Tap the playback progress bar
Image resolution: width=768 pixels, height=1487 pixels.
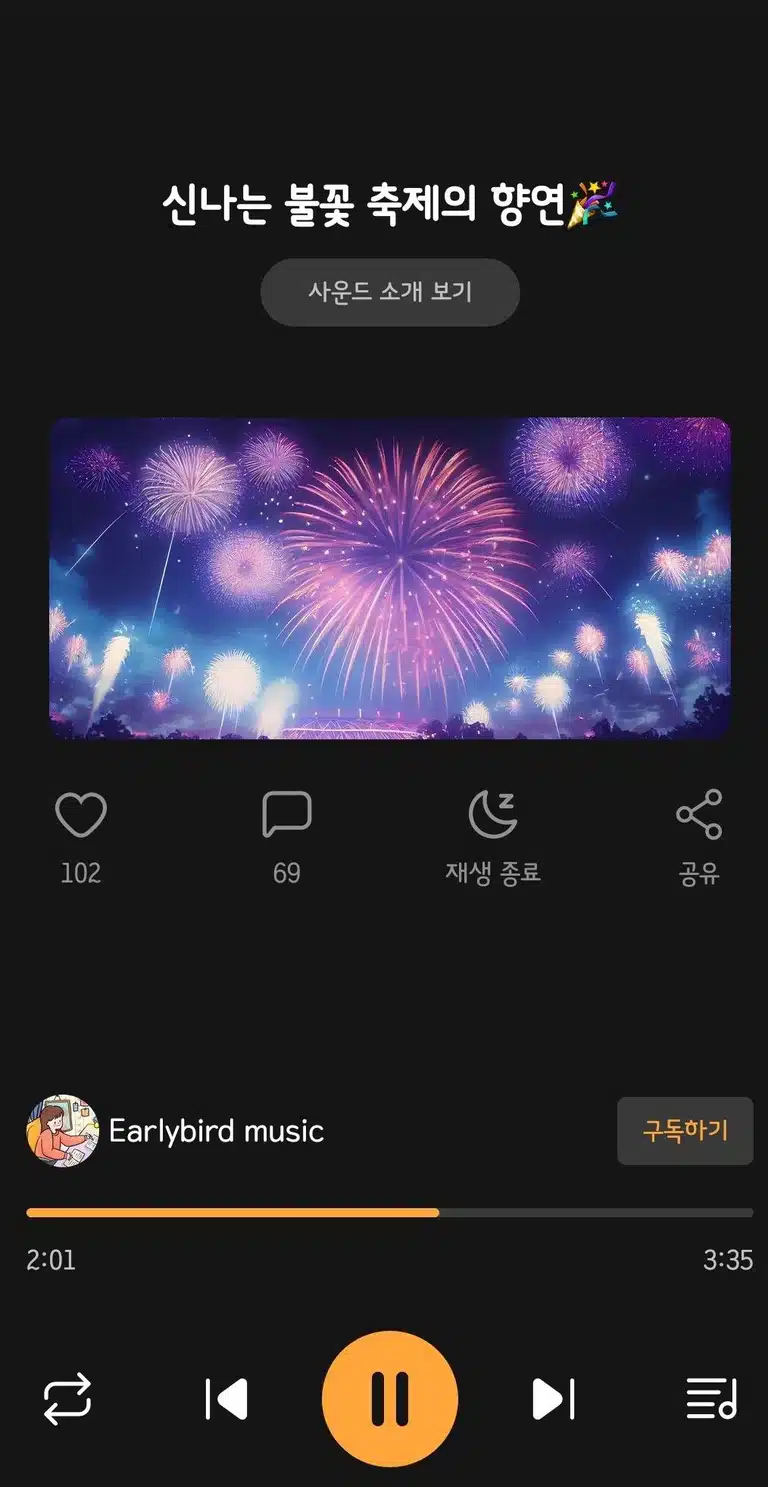pyautogui.click(x=390, y=1212)
